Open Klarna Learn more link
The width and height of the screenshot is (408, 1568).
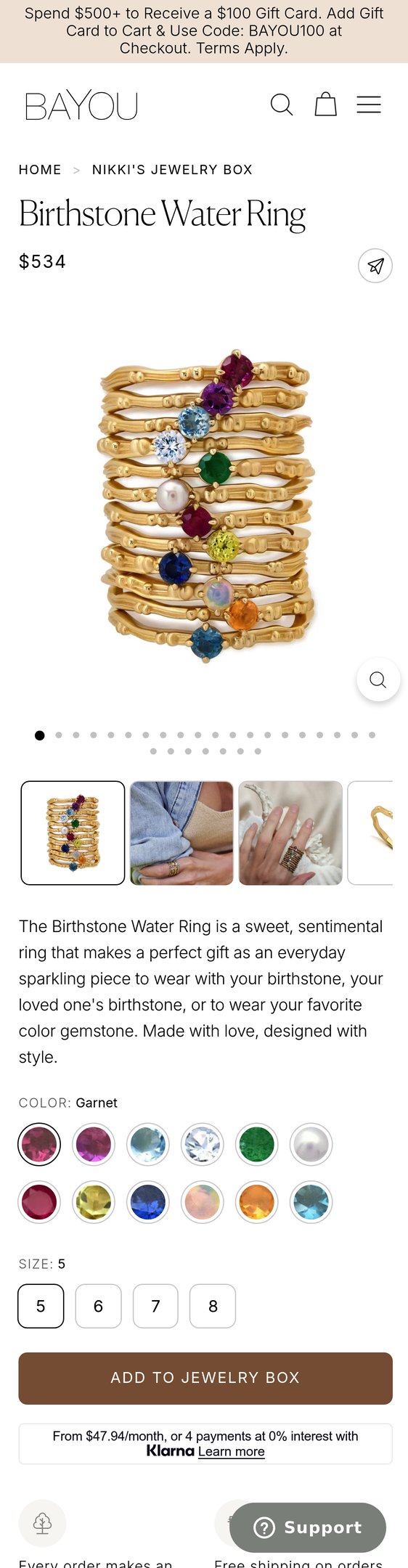232,1451
